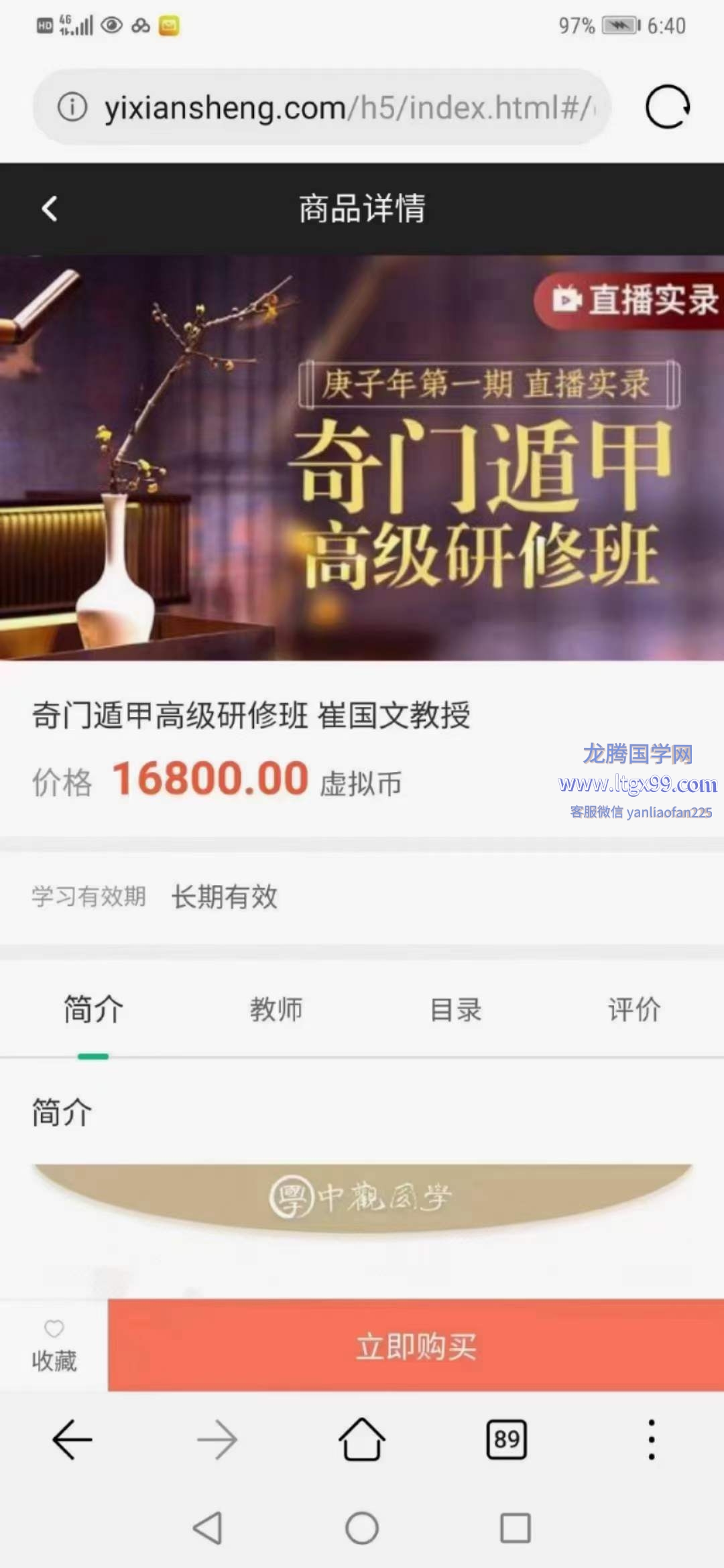This screenshot has height=1568, width=724.
Task: Open the browser's three-dot menu
Action: point(651,1439)
